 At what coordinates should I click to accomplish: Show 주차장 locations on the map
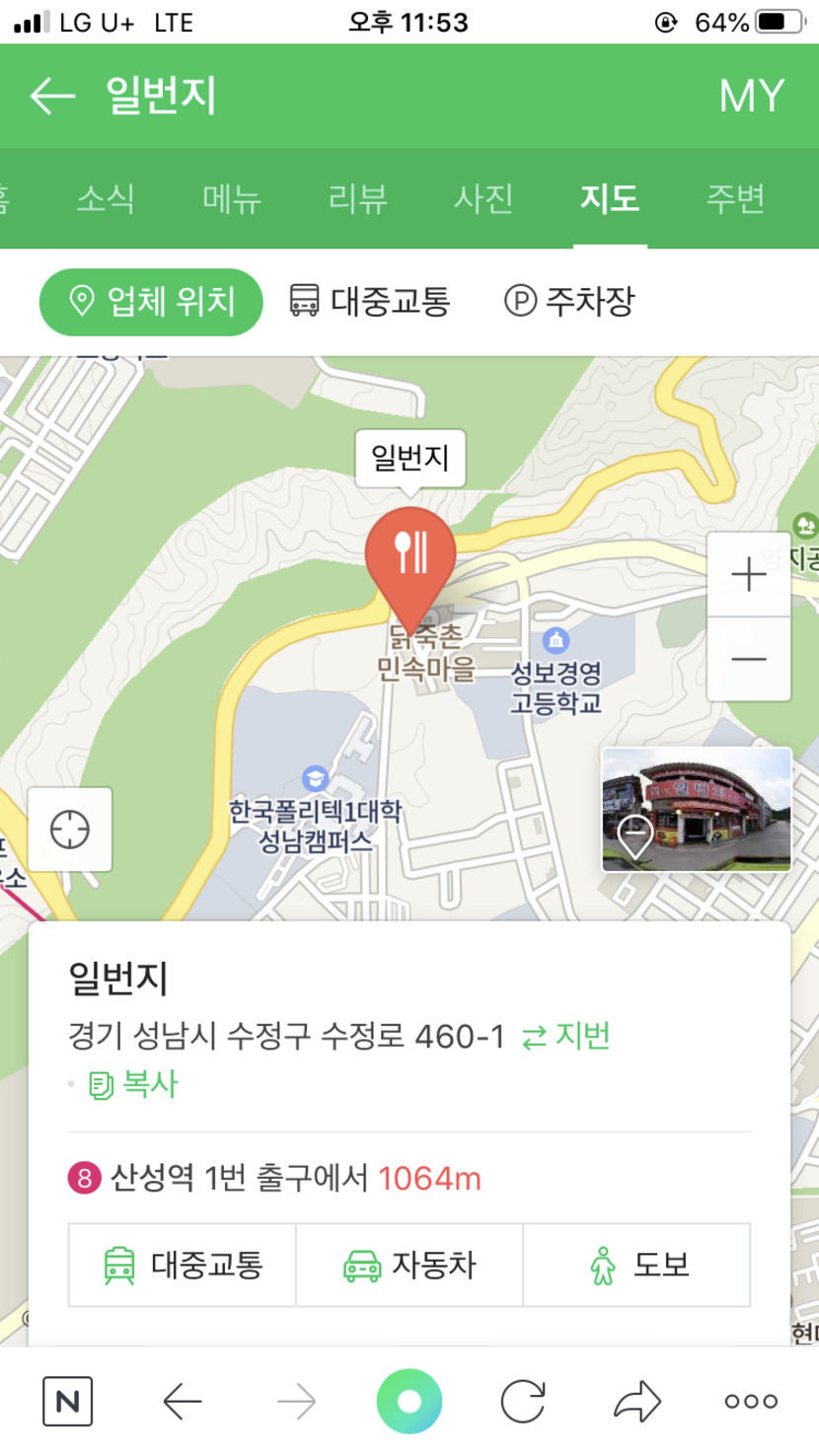(x=570, y=301)
